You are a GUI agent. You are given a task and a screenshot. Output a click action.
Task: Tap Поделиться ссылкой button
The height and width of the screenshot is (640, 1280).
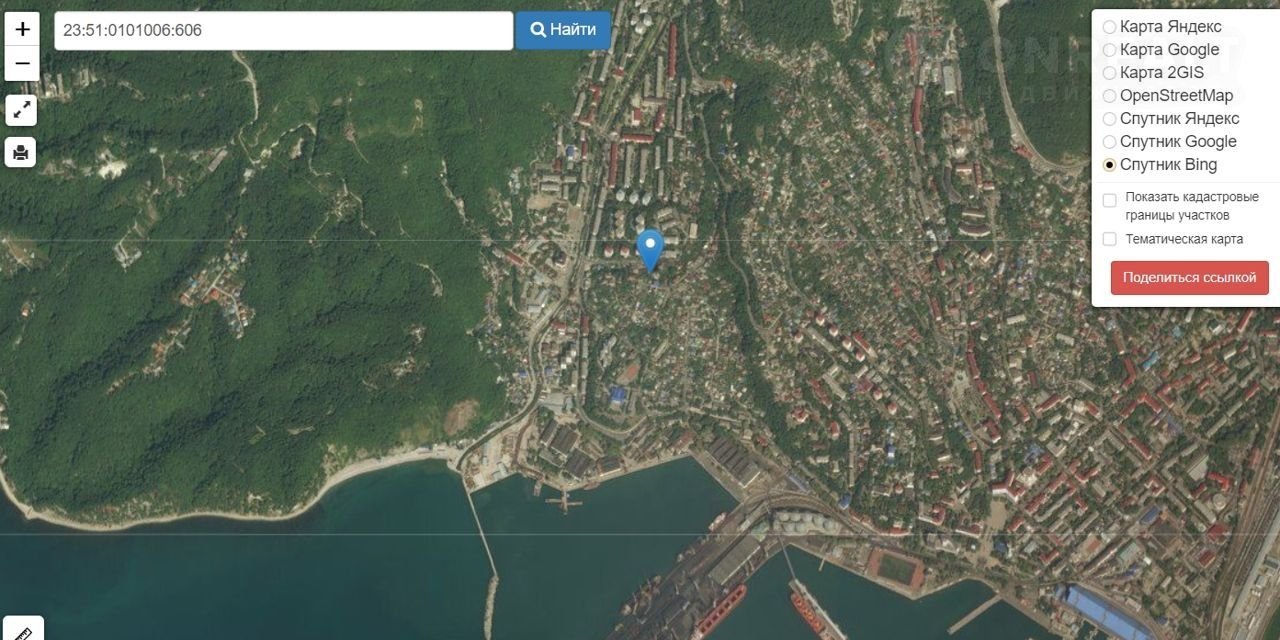pyautogui.click(x=1189, y=278)
